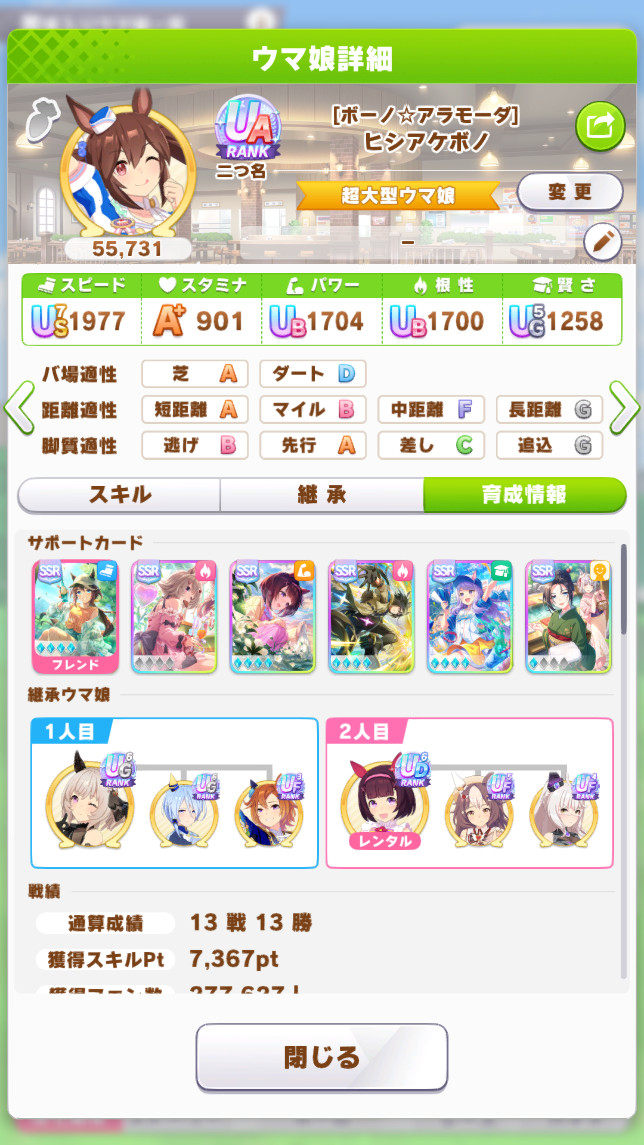
Task: Switch to the スキル tab
Action: coord(120,494)
